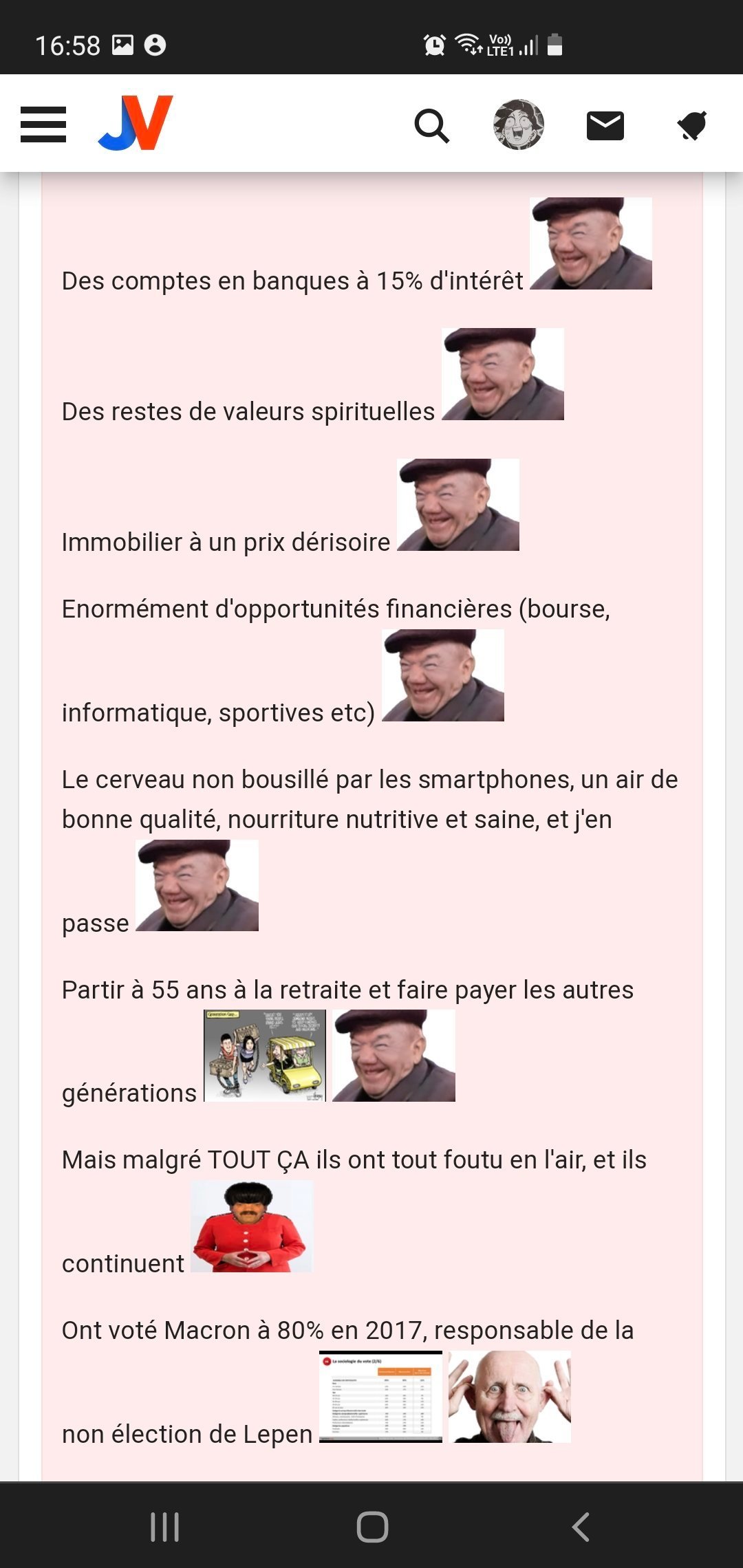
Task: Open the profile avatar menu
Action: [519, 124]
